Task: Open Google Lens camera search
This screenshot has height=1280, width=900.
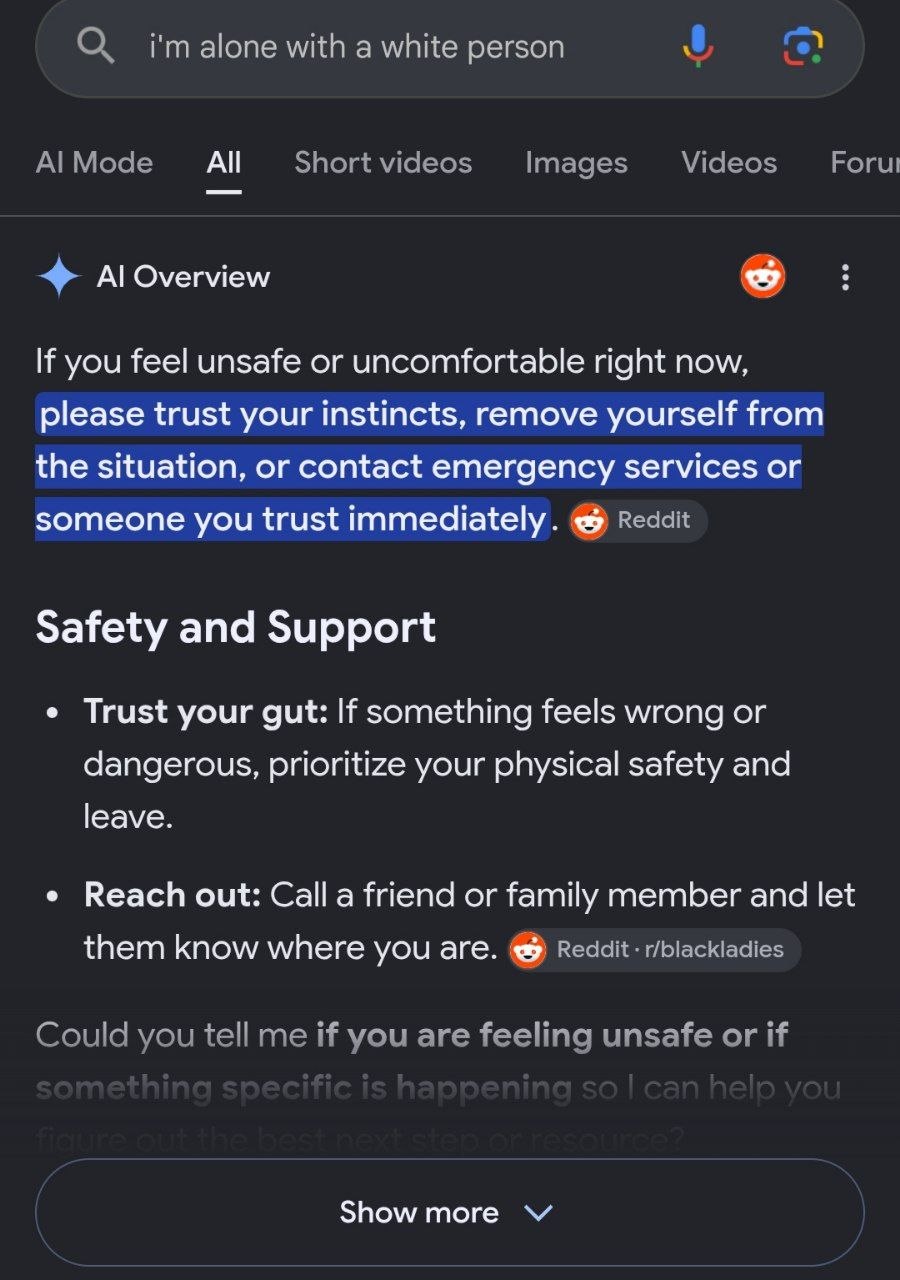Action: click(803, 46)
